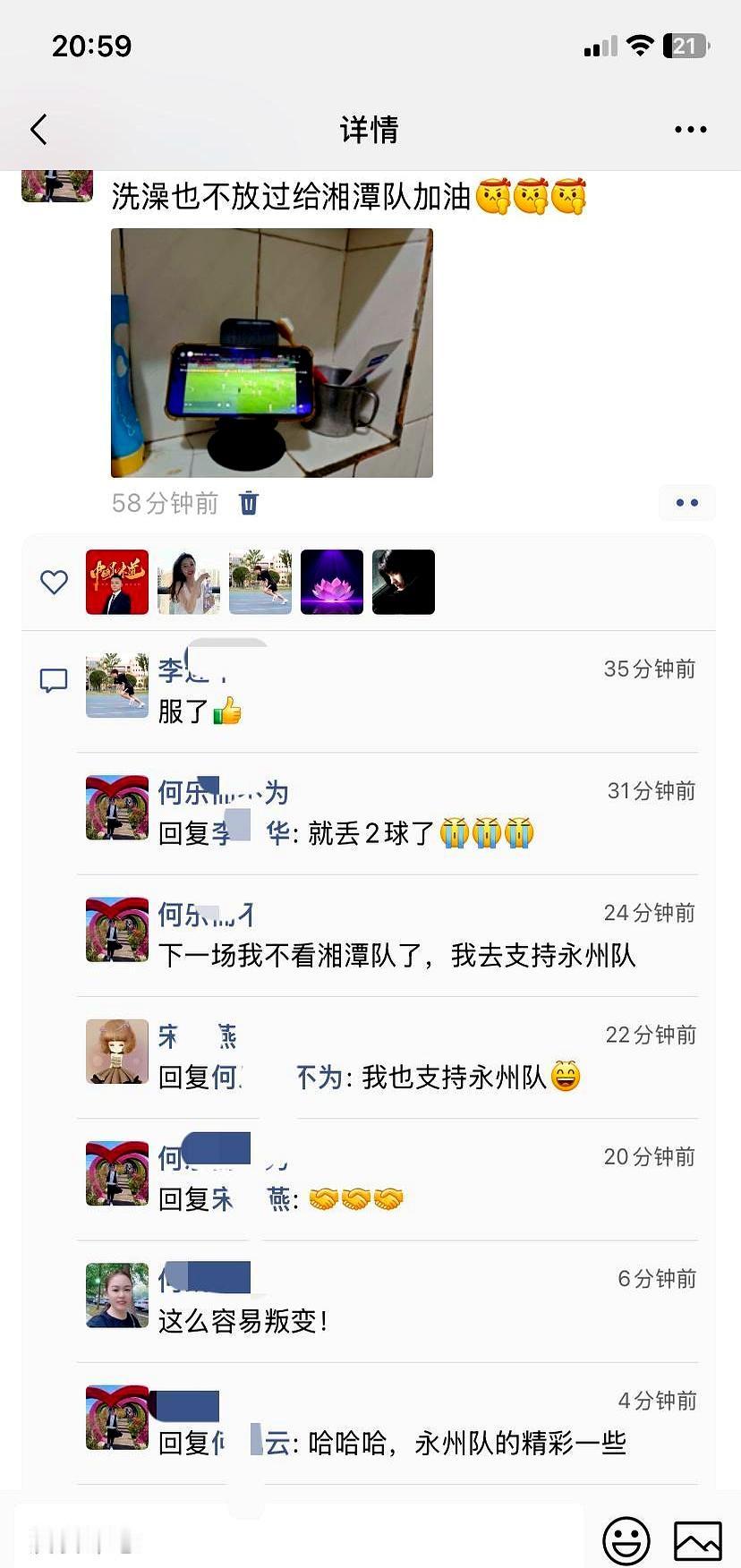This screenshot has width=741, height=1568.
Task: Open the two-dot comment options button
Action: coord(686,503)
